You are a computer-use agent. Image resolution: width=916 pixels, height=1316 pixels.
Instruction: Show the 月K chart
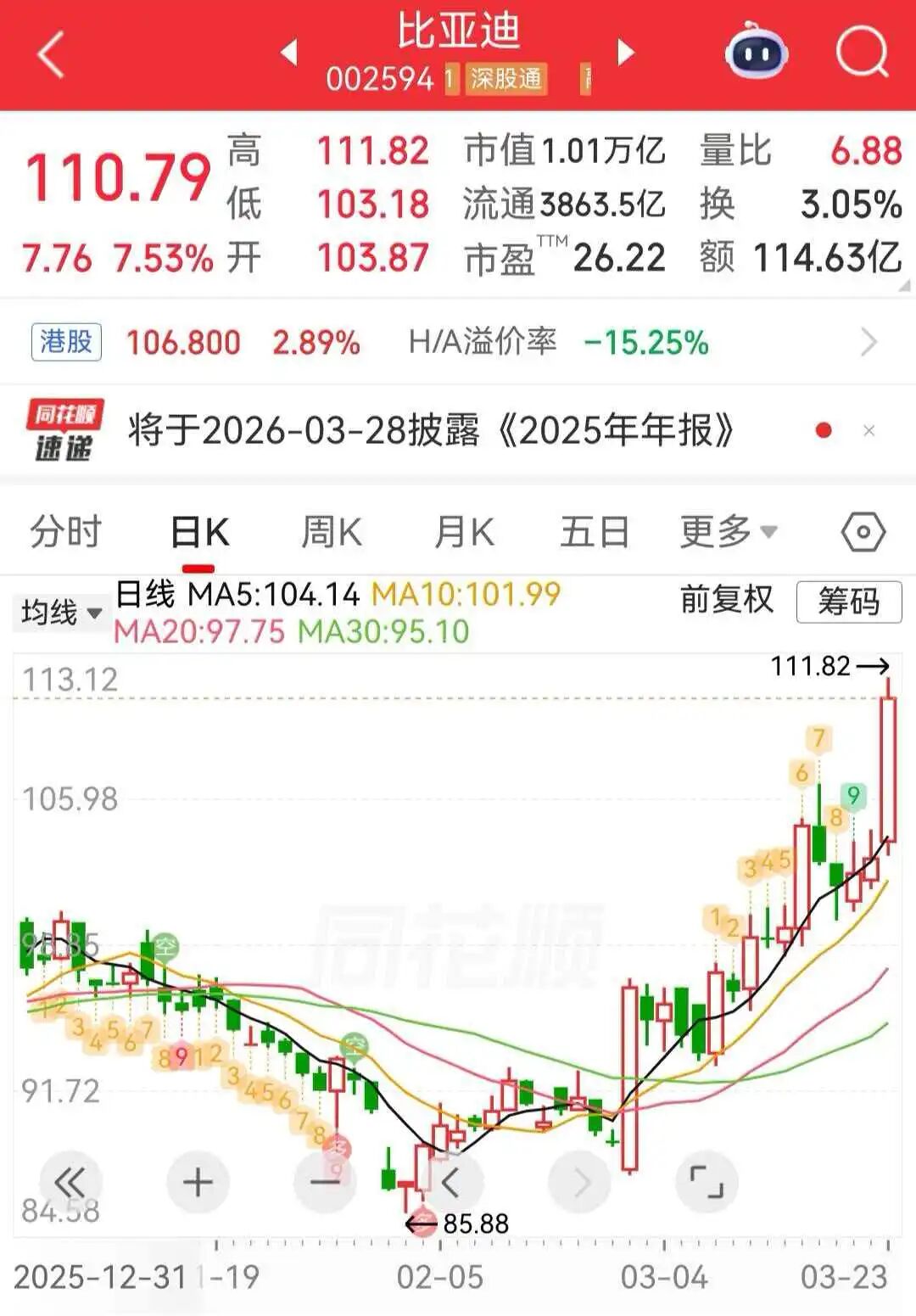coord(464,533)
